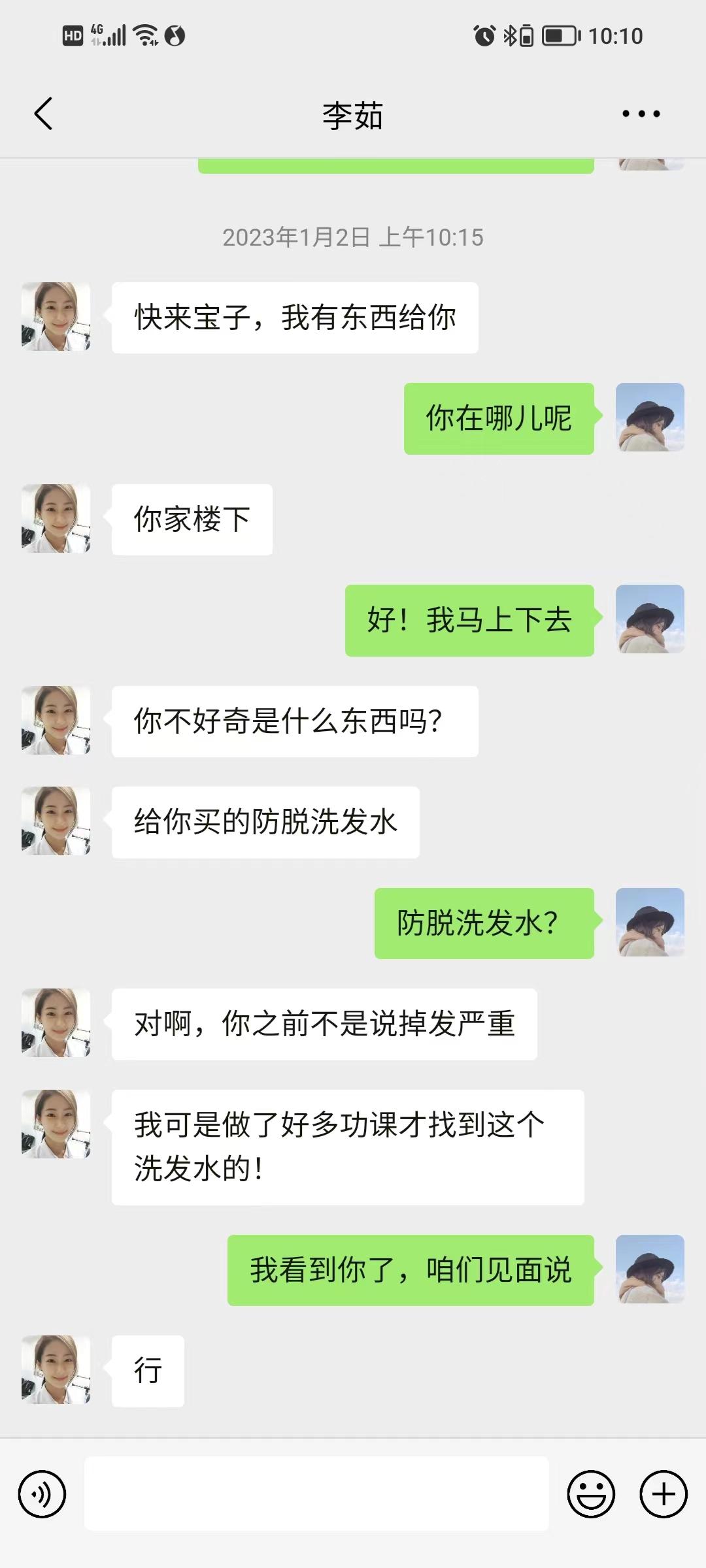706x1568 pixels.
Task: Open the emoji sticker panel
Action: [591, 1494]
